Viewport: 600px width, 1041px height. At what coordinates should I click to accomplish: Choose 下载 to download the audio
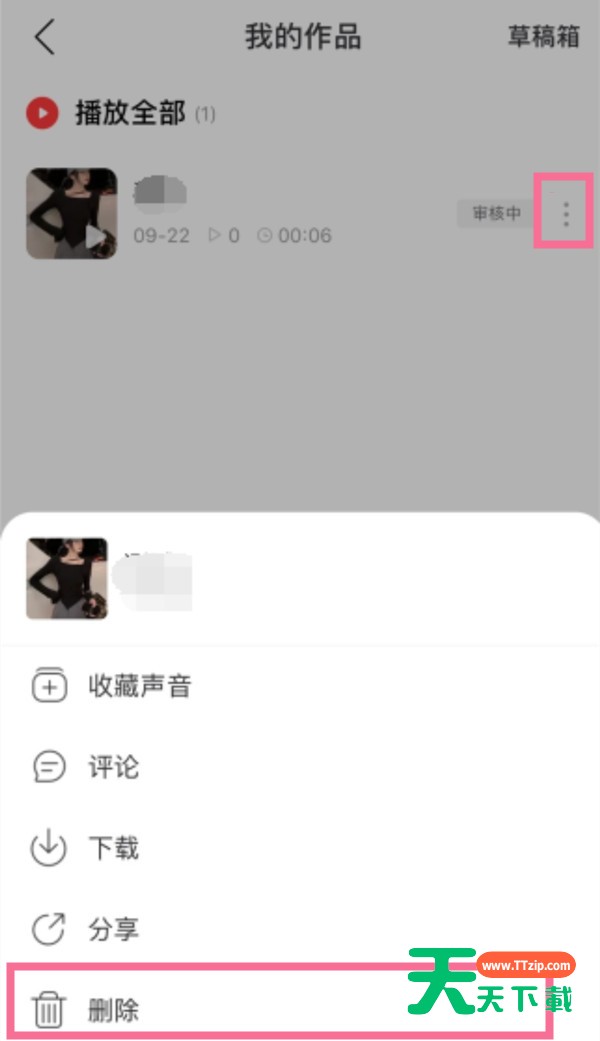click(x=86, y=849)
